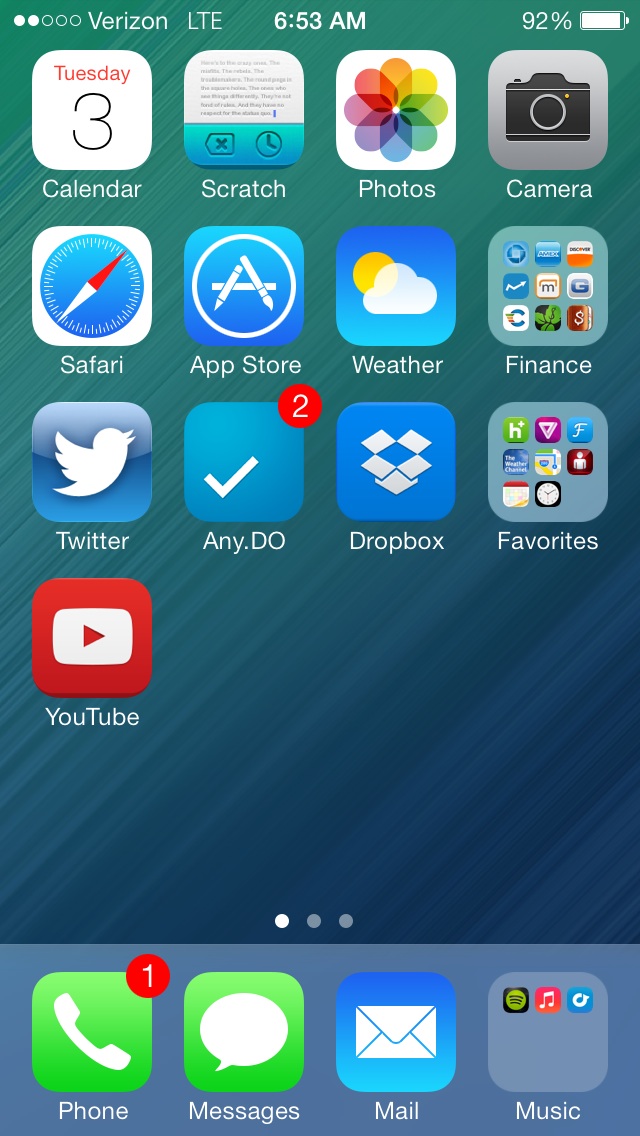Launch the Camera app
Viewport: 640px width, 1136px height.
pyautogui.click(x=548, y=110)
